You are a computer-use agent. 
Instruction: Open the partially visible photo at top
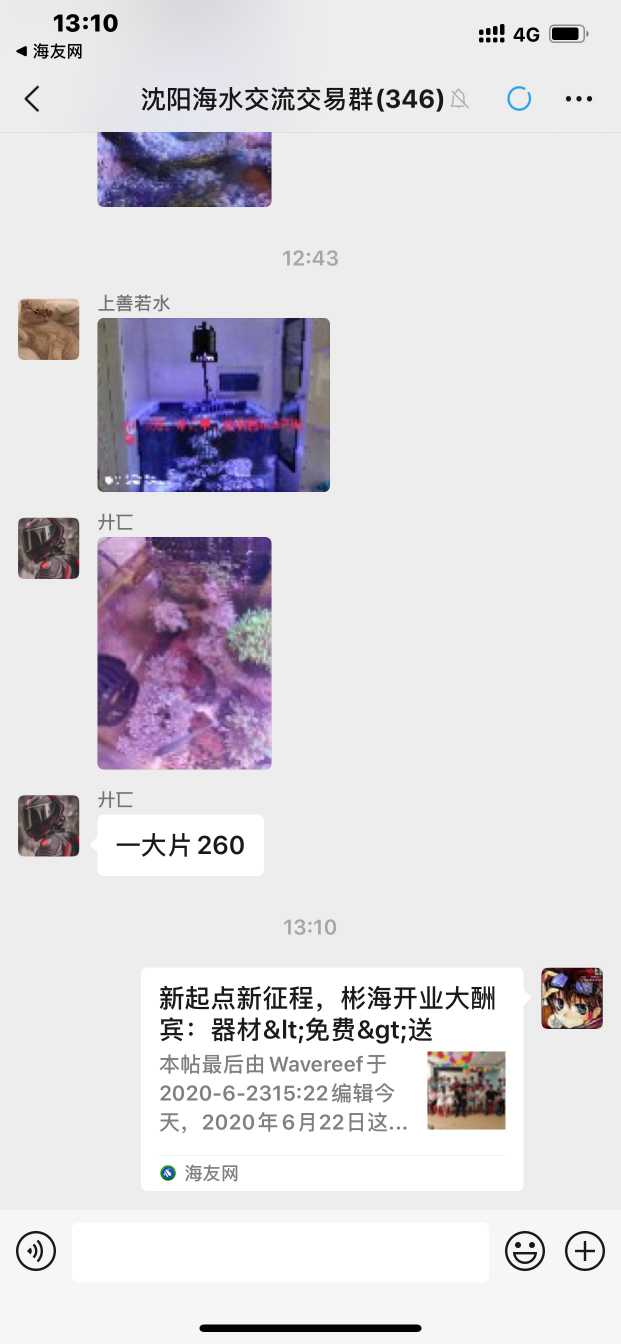(x=184, y=170)
